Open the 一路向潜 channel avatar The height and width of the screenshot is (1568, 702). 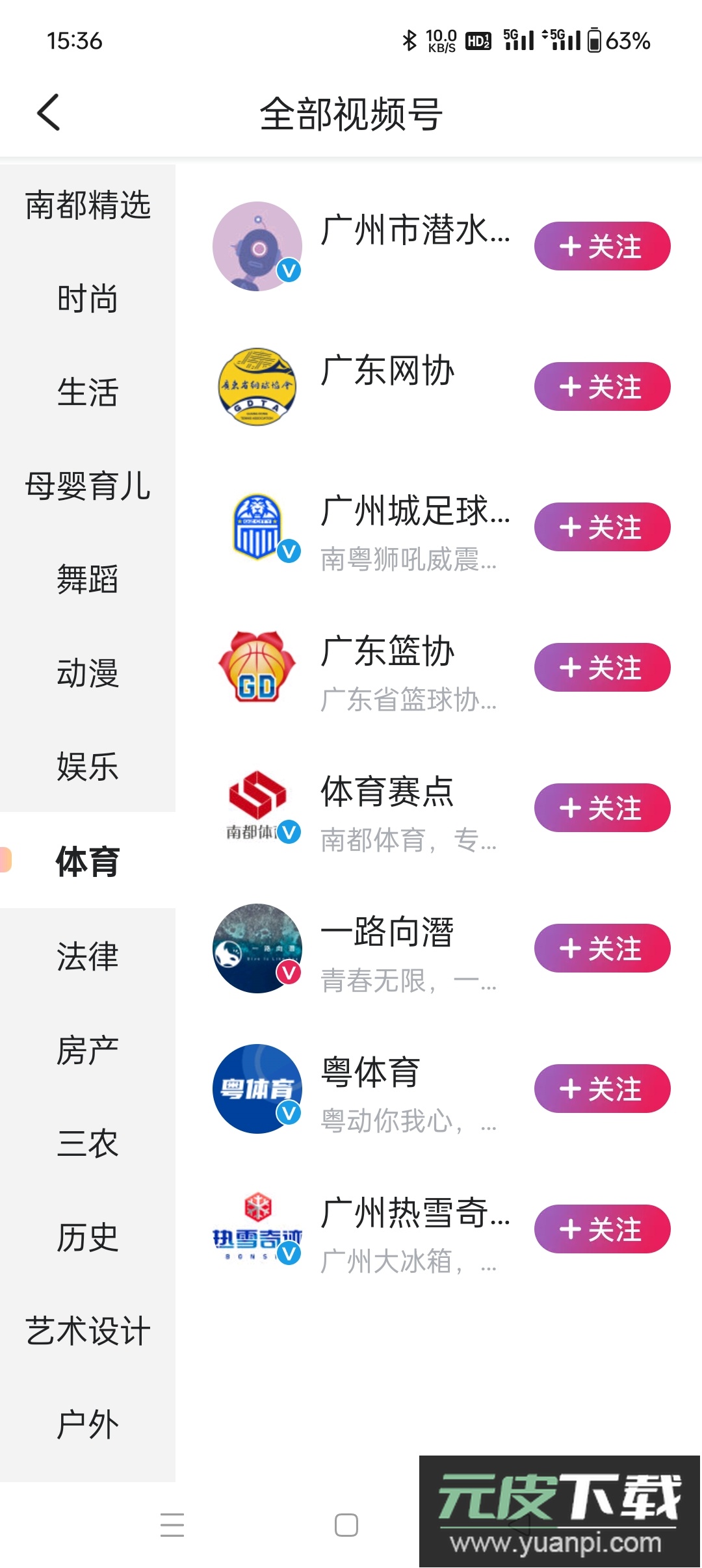256,948
